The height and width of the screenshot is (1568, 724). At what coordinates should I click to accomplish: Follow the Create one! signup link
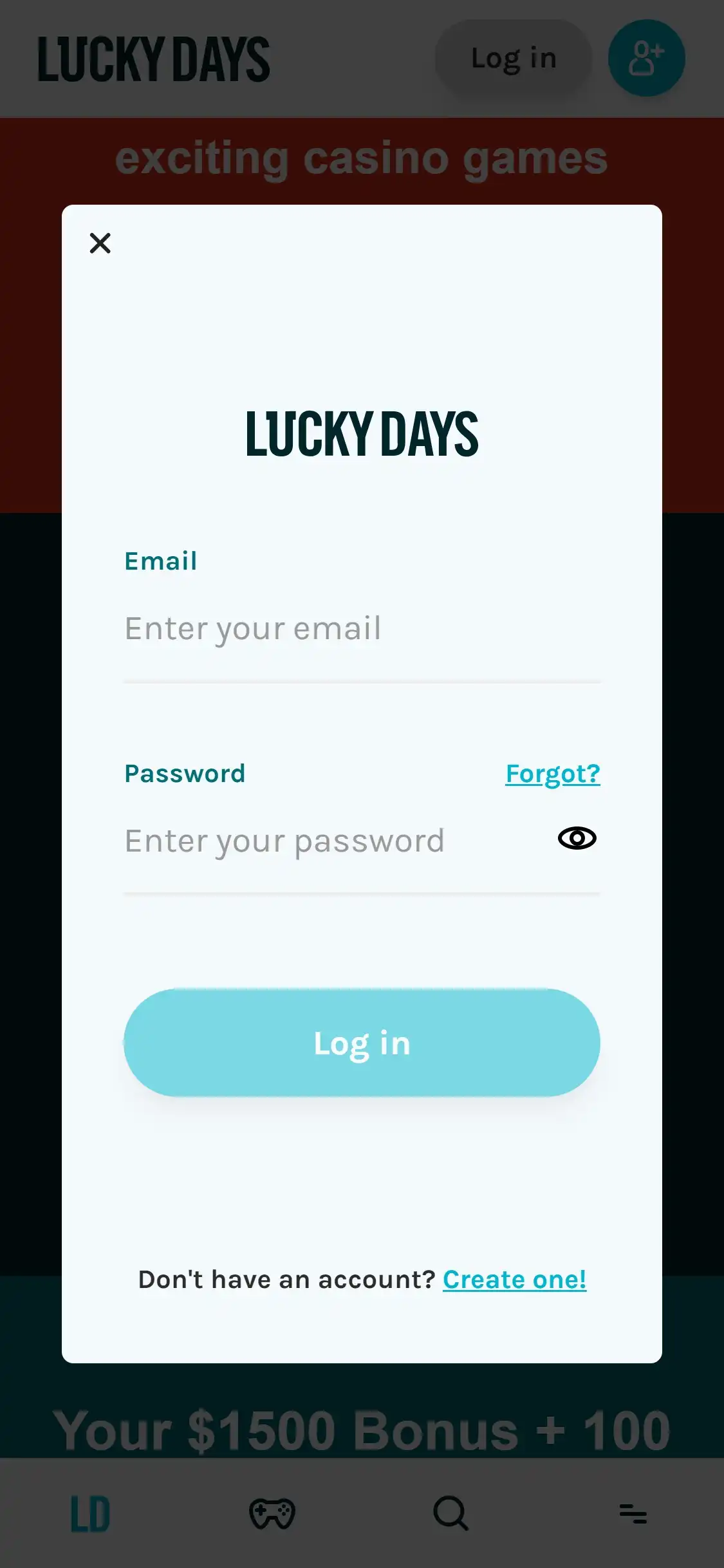514,1279
